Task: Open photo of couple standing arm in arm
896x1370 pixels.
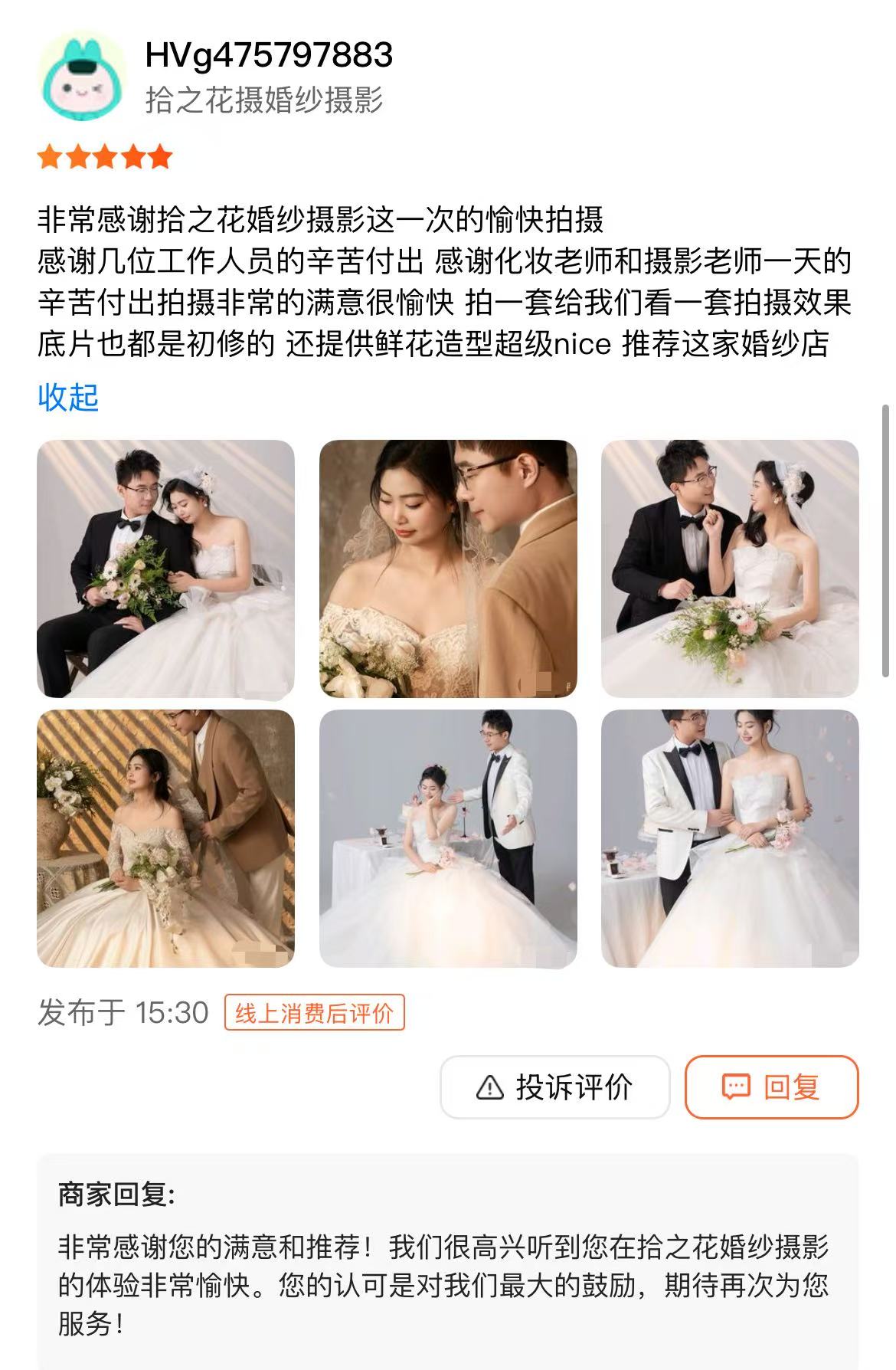Action: [x=730, y=838]
